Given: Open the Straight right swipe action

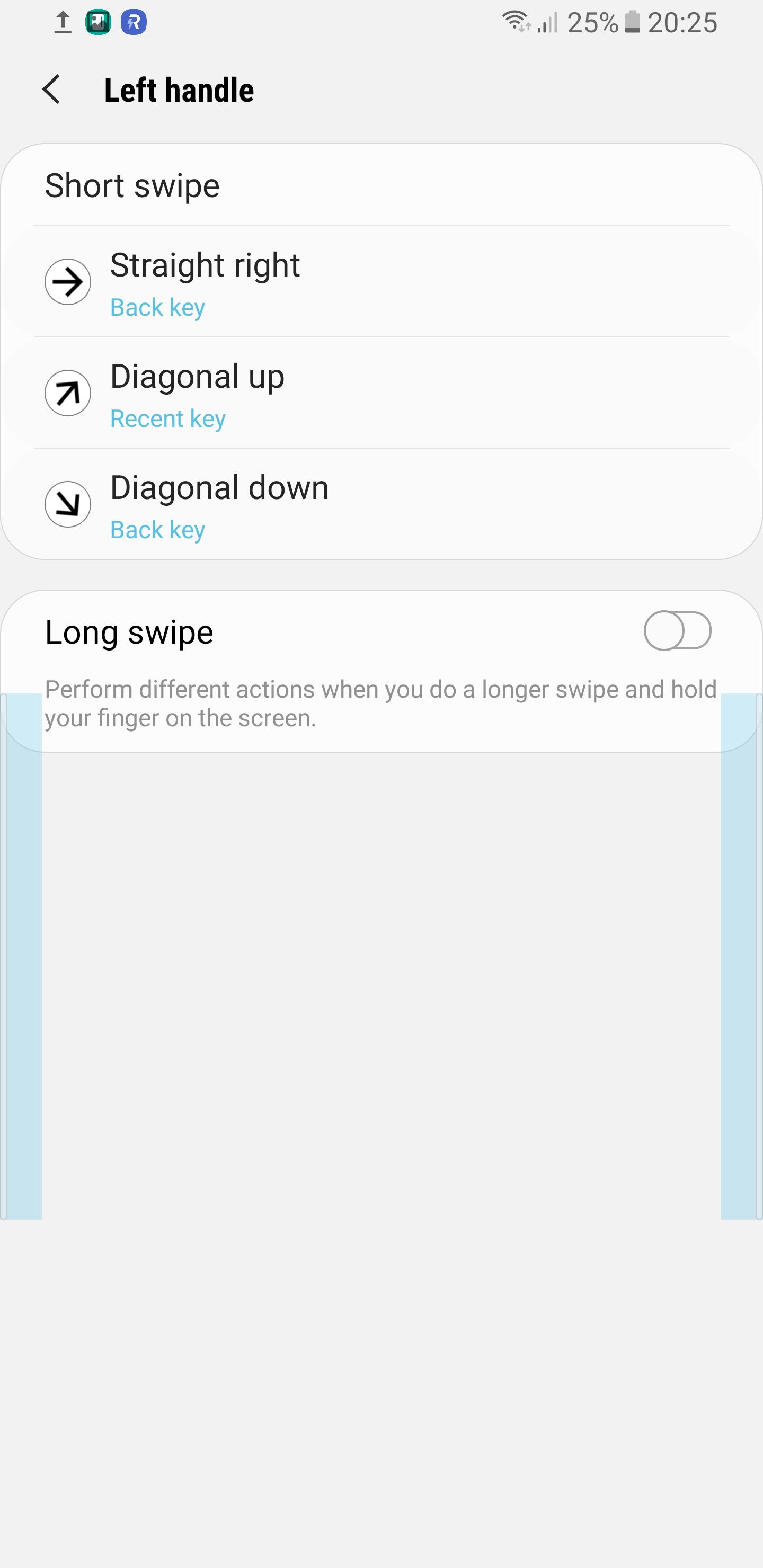Looking at the screenshot, I should (381, 282).
